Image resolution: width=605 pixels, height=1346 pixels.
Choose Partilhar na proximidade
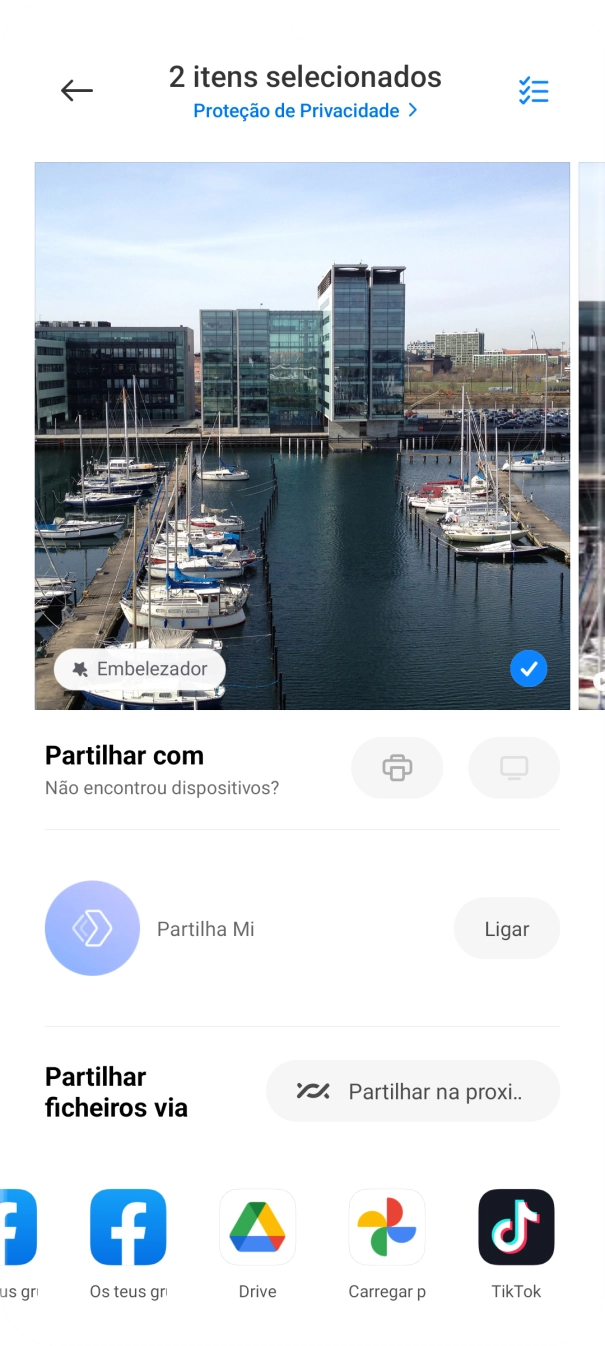pyautogui.click(x=413, y=1091)
